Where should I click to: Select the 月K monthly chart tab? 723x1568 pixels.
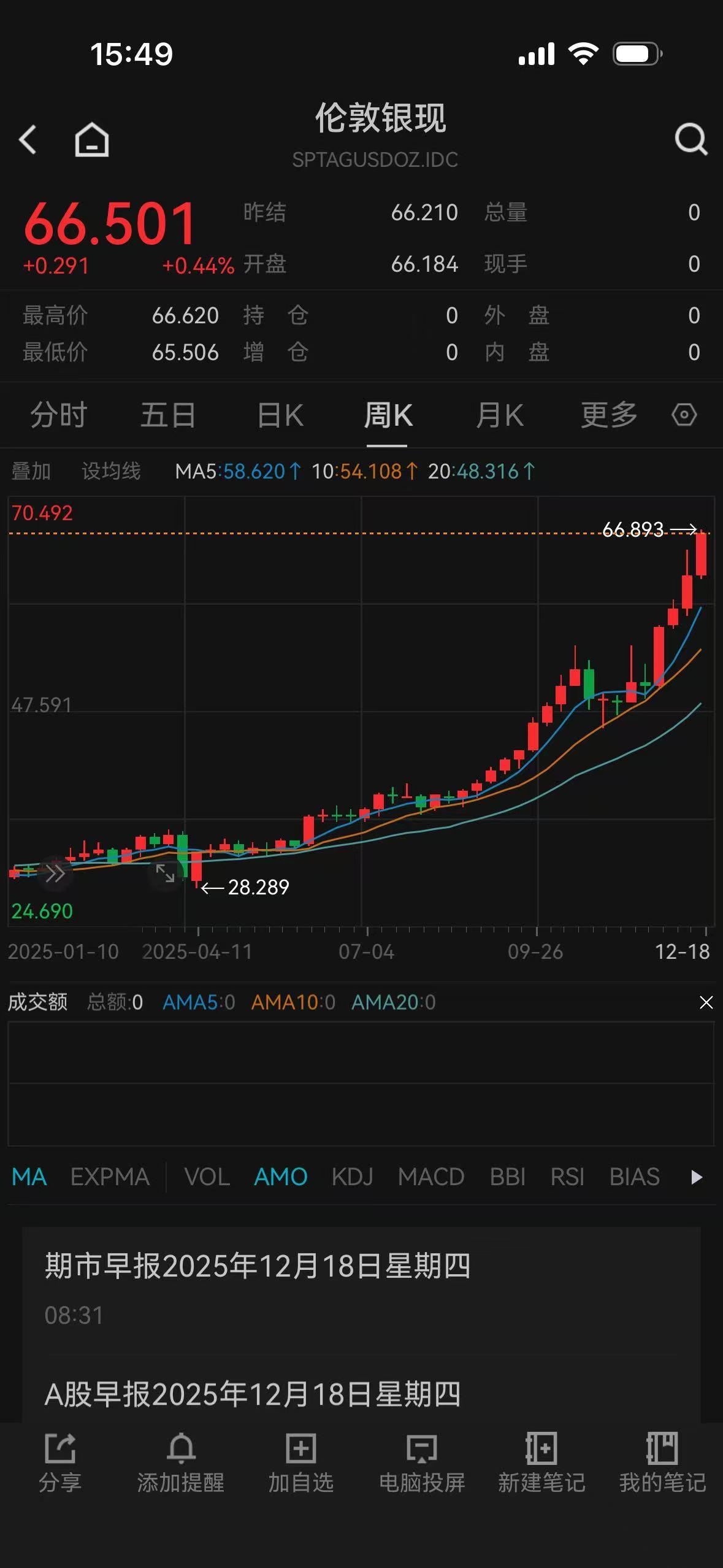tap(499, 415)
